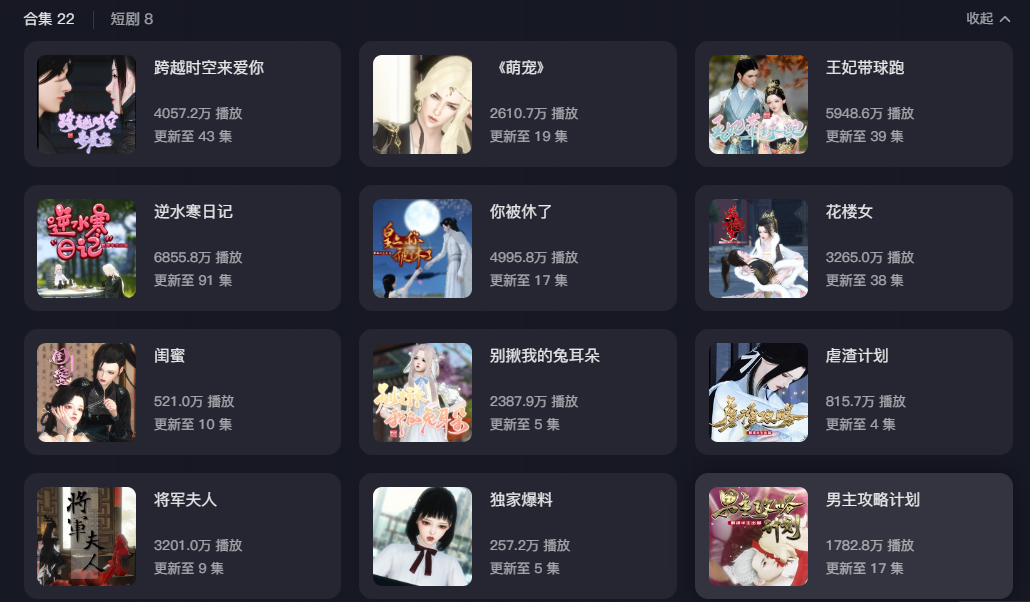Open the 逆水寒日记 collection
Screen dimensions: 1030x602
coord(182,248)
